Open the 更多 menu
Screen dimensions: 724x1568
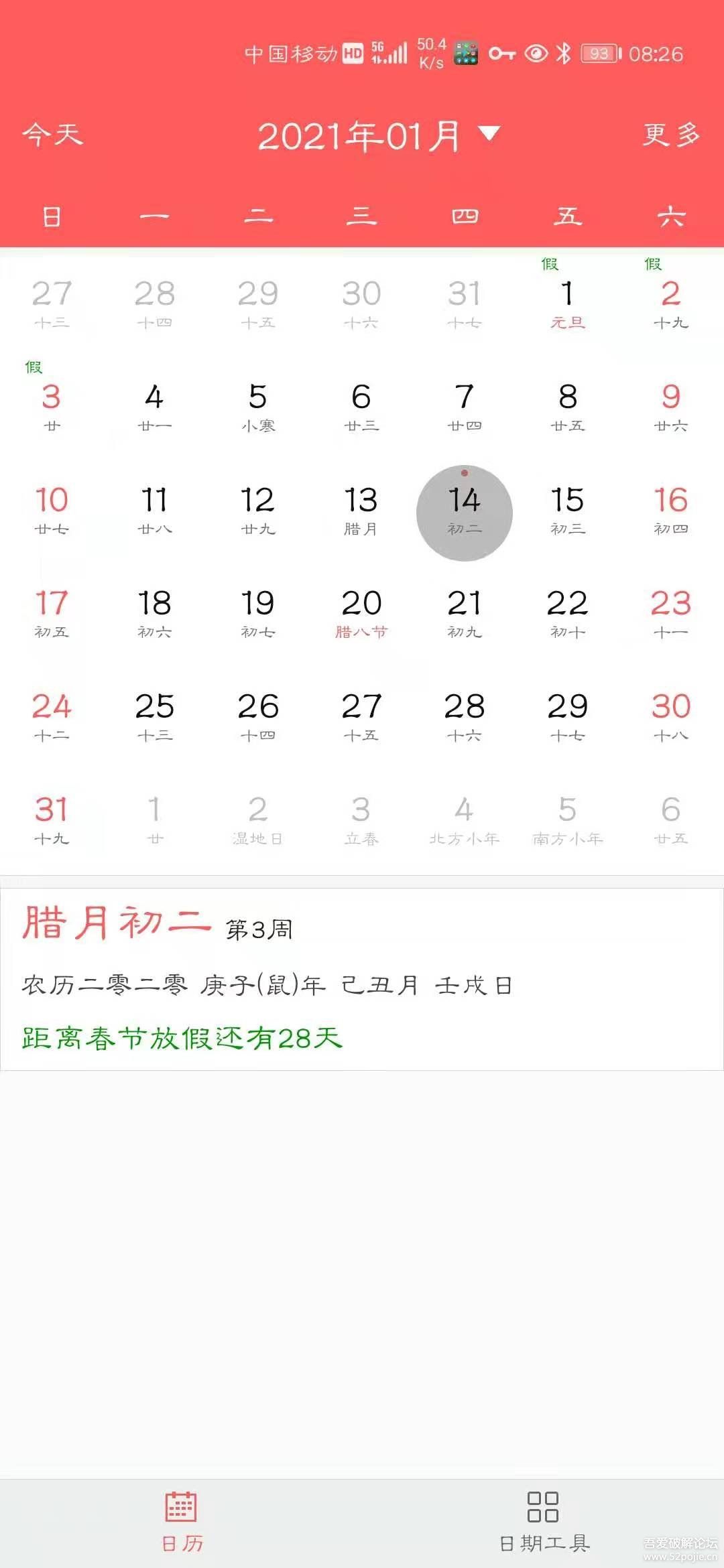pos(671,135)
